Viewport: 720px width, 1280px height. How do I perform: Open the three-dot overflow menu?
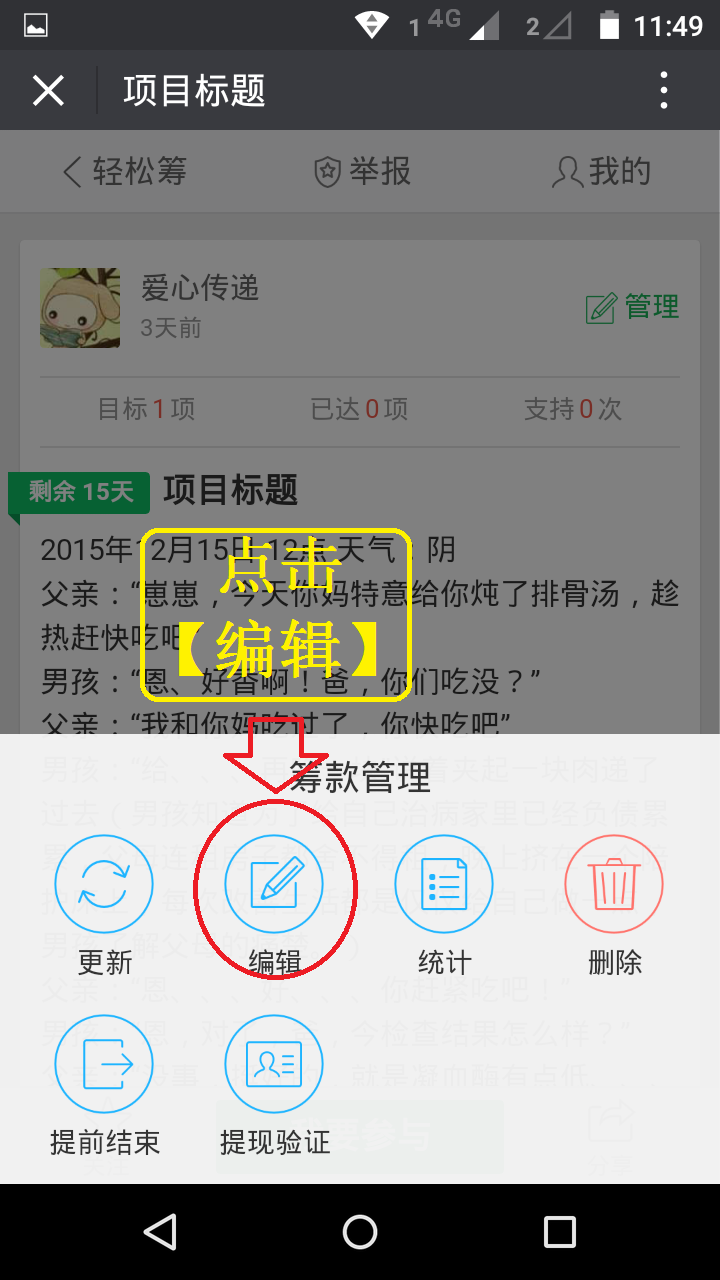[664, 91]
